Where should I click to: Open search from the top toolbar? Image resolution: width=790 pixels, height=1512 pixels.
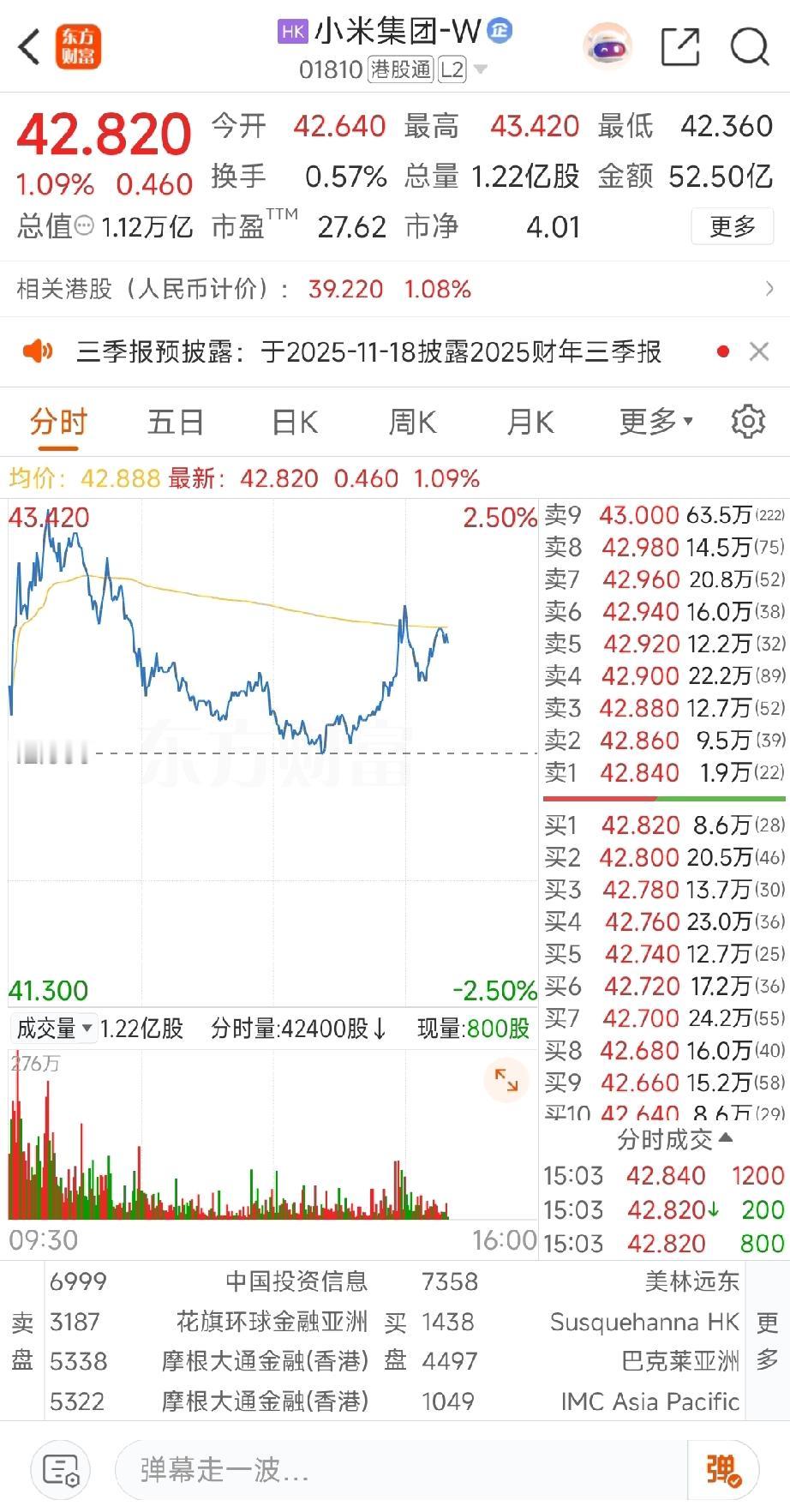pos(750,47)
